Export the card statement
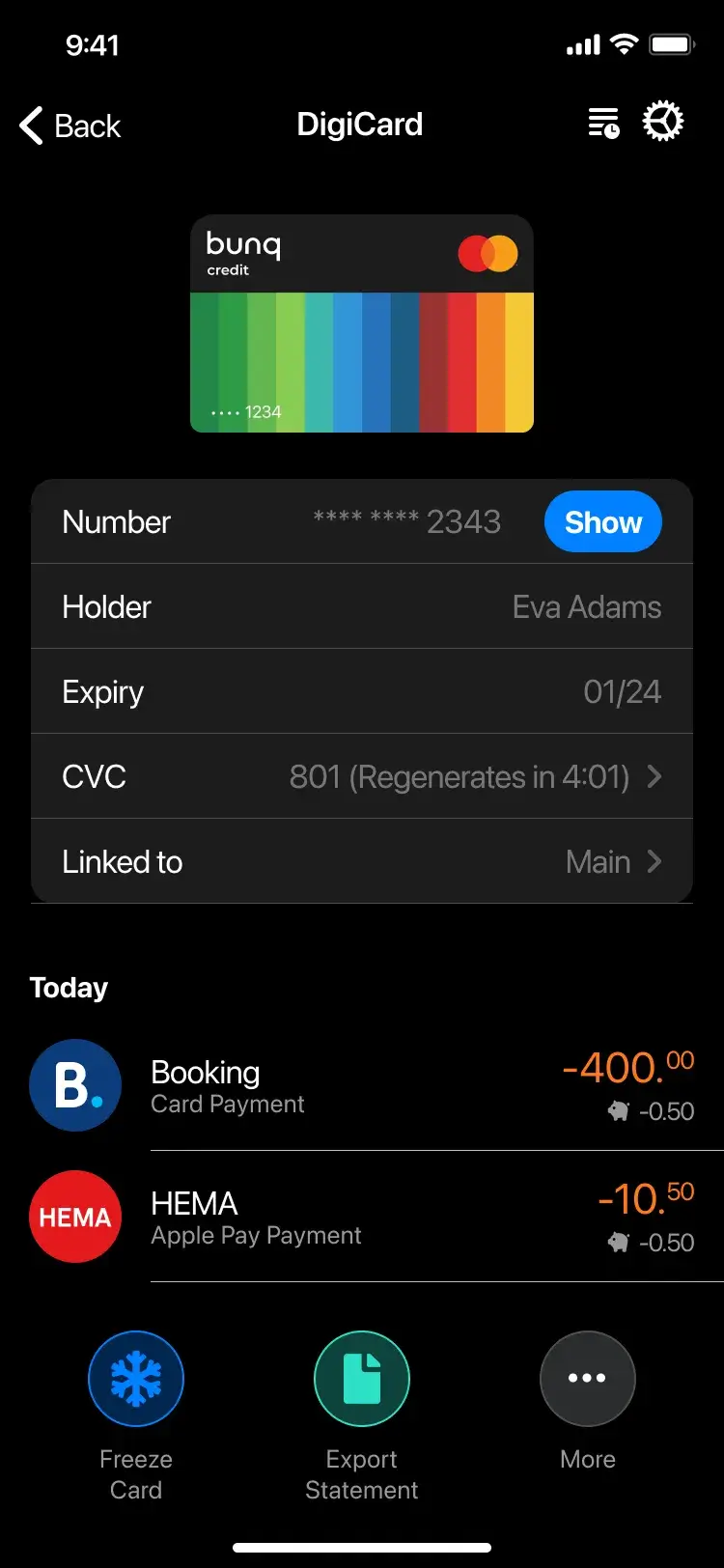Viewport: 724px width, 1568px height. tap(362, 1379)
